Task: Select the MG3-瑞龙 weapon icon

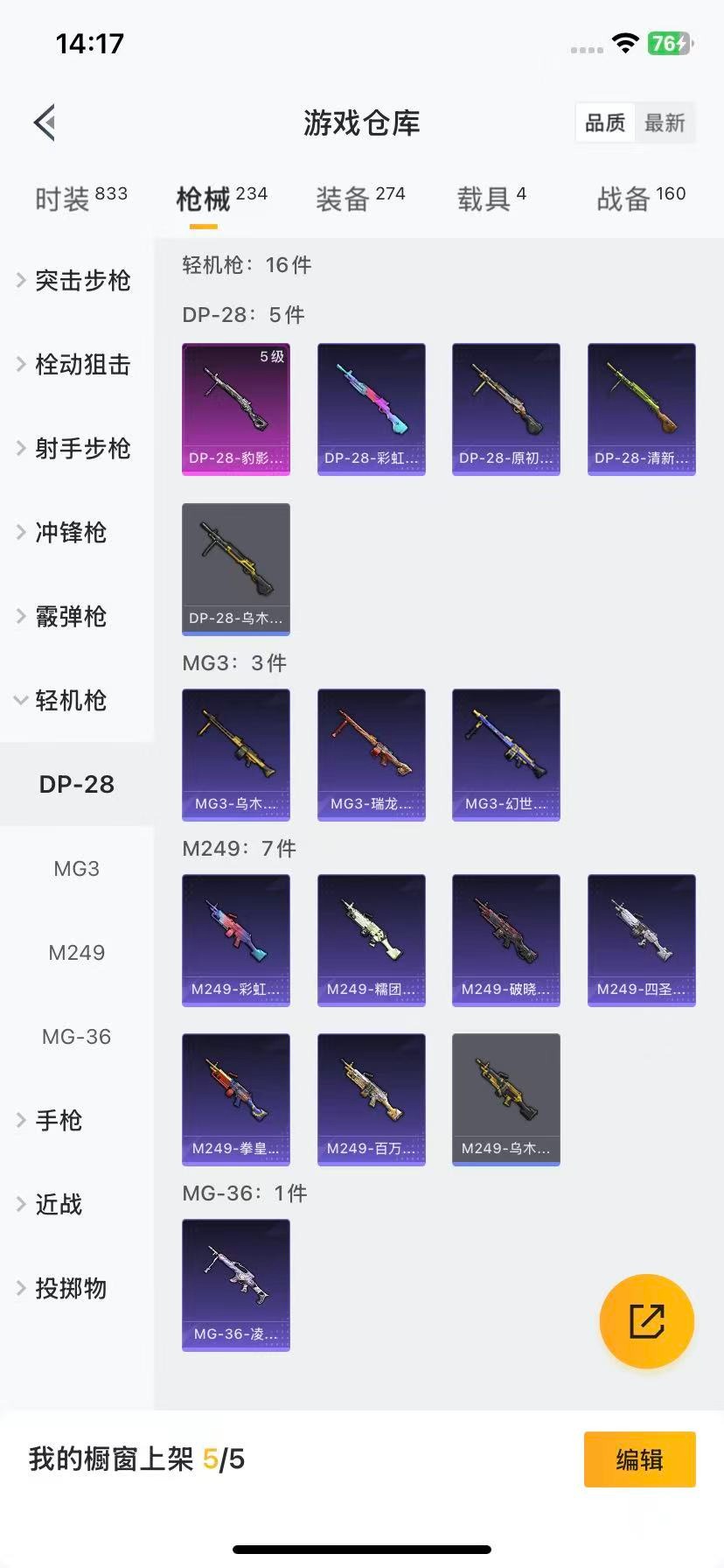Action: (x=371, y=754)
